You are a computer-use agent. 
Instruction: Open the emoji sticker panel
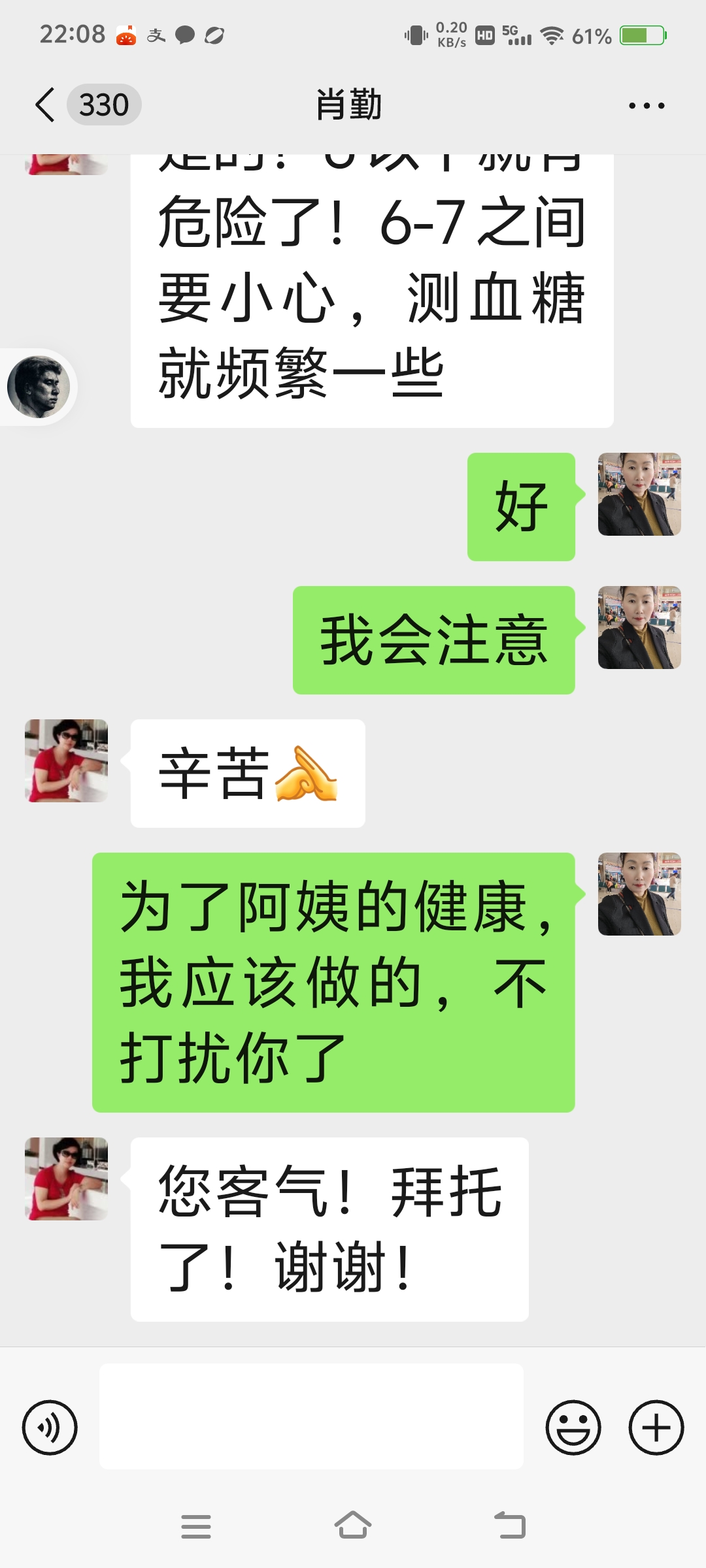pyautogui.click(x=573, y=1427)
